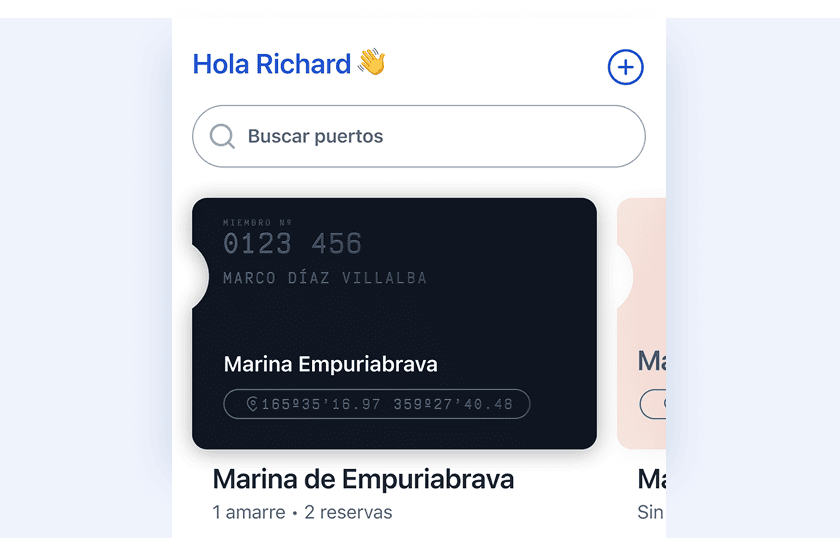This screenshot has width=840, height=538.
Task: Open the partially visible pink marina card
Action: 642,322
